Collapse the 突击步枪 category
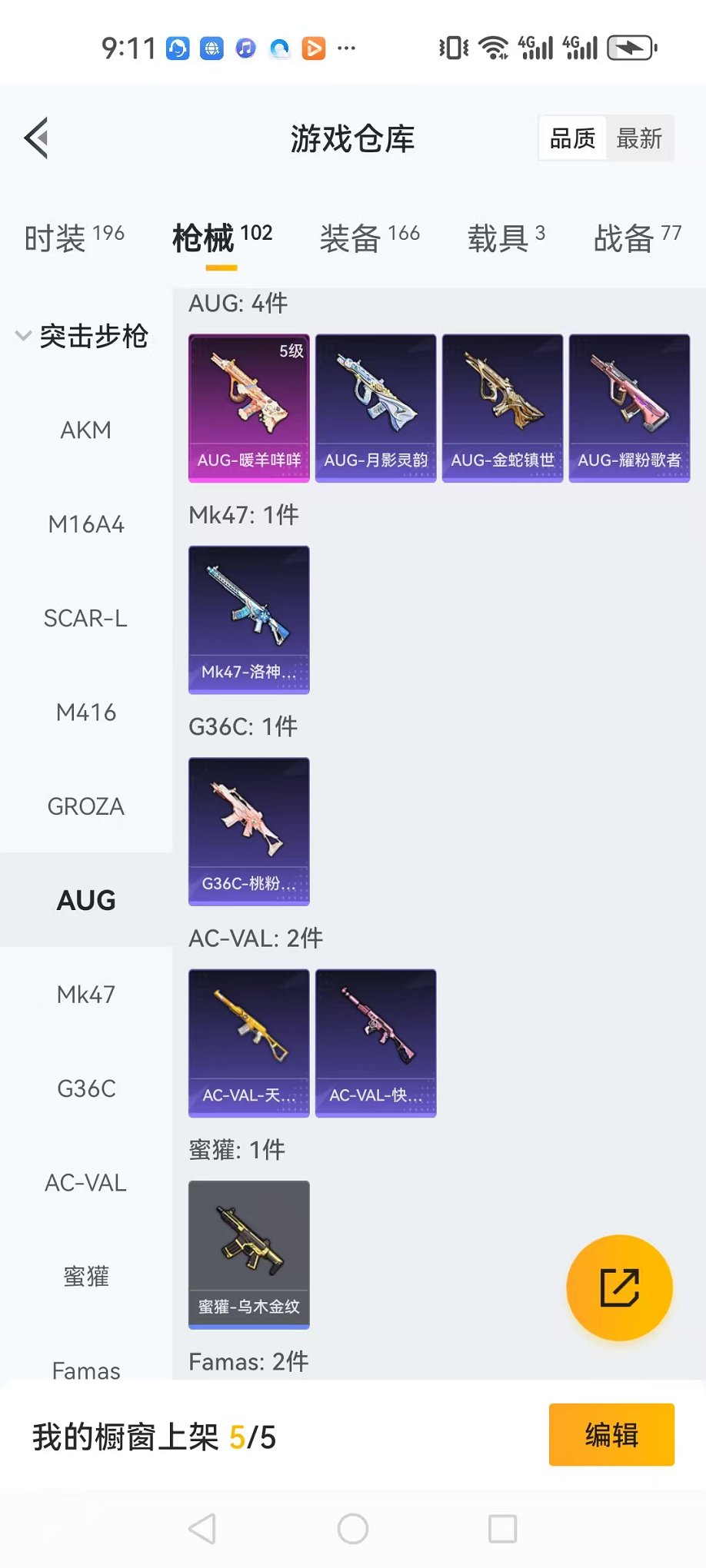This screenshot has width=706, height=1568. pyautogui.click(x=81, y=336)
